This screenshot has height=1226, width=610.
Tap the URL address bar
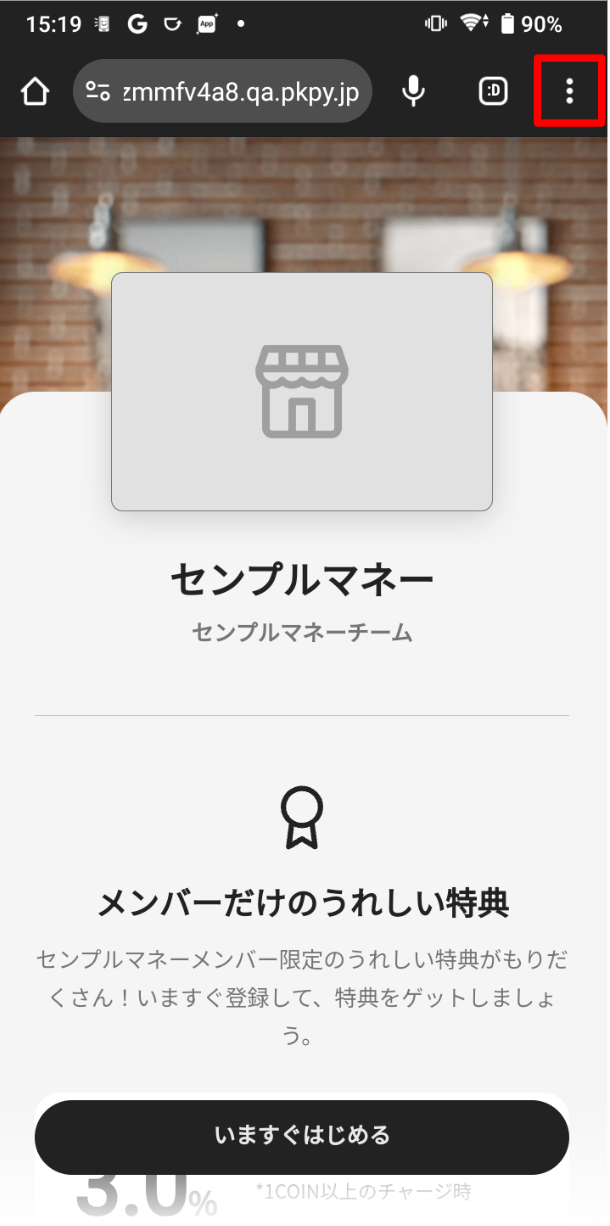point(238,92)
